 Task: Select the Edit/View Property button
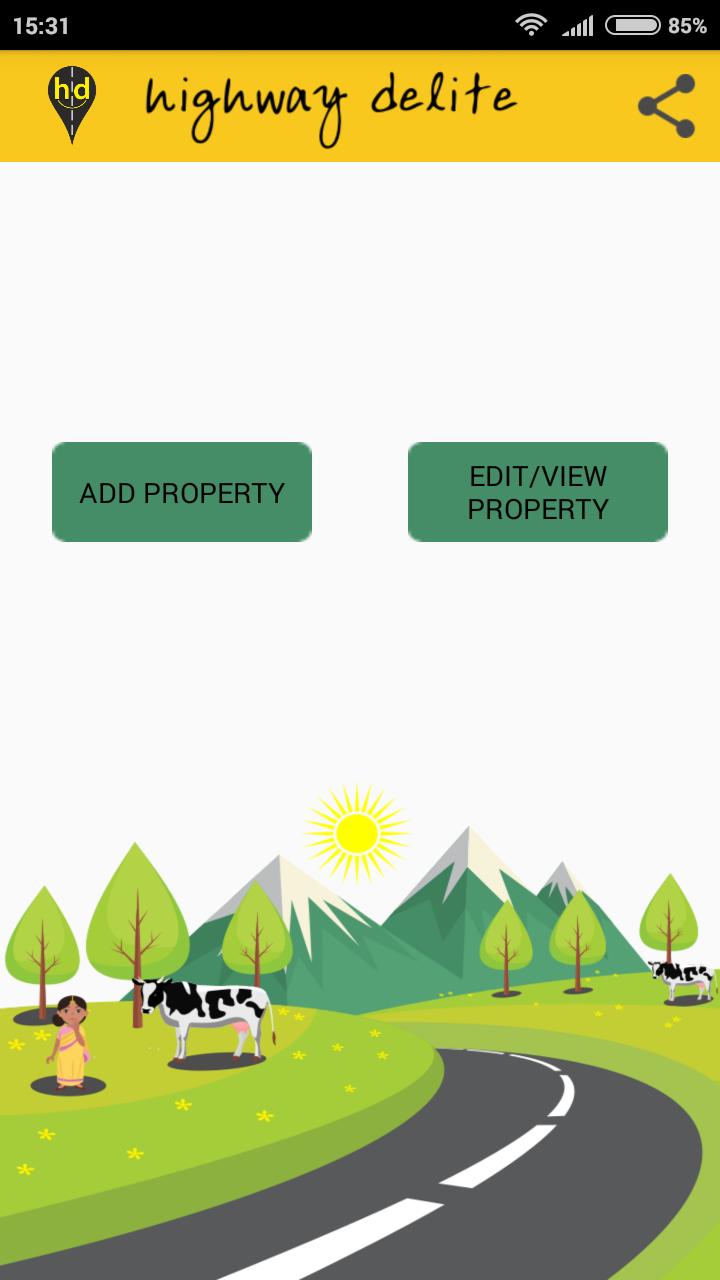pos(538,492)
